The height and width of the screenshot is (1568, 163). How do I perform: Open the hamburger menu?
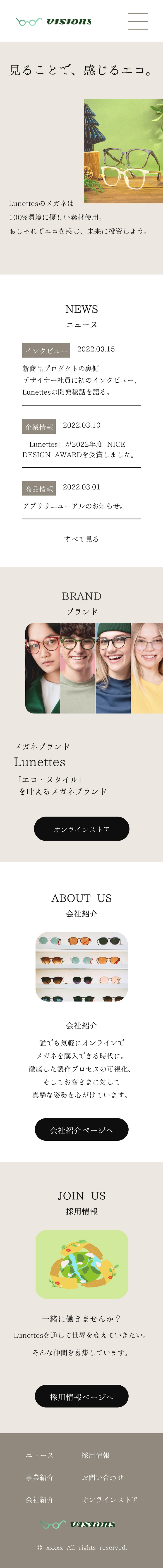pos(137,21)
